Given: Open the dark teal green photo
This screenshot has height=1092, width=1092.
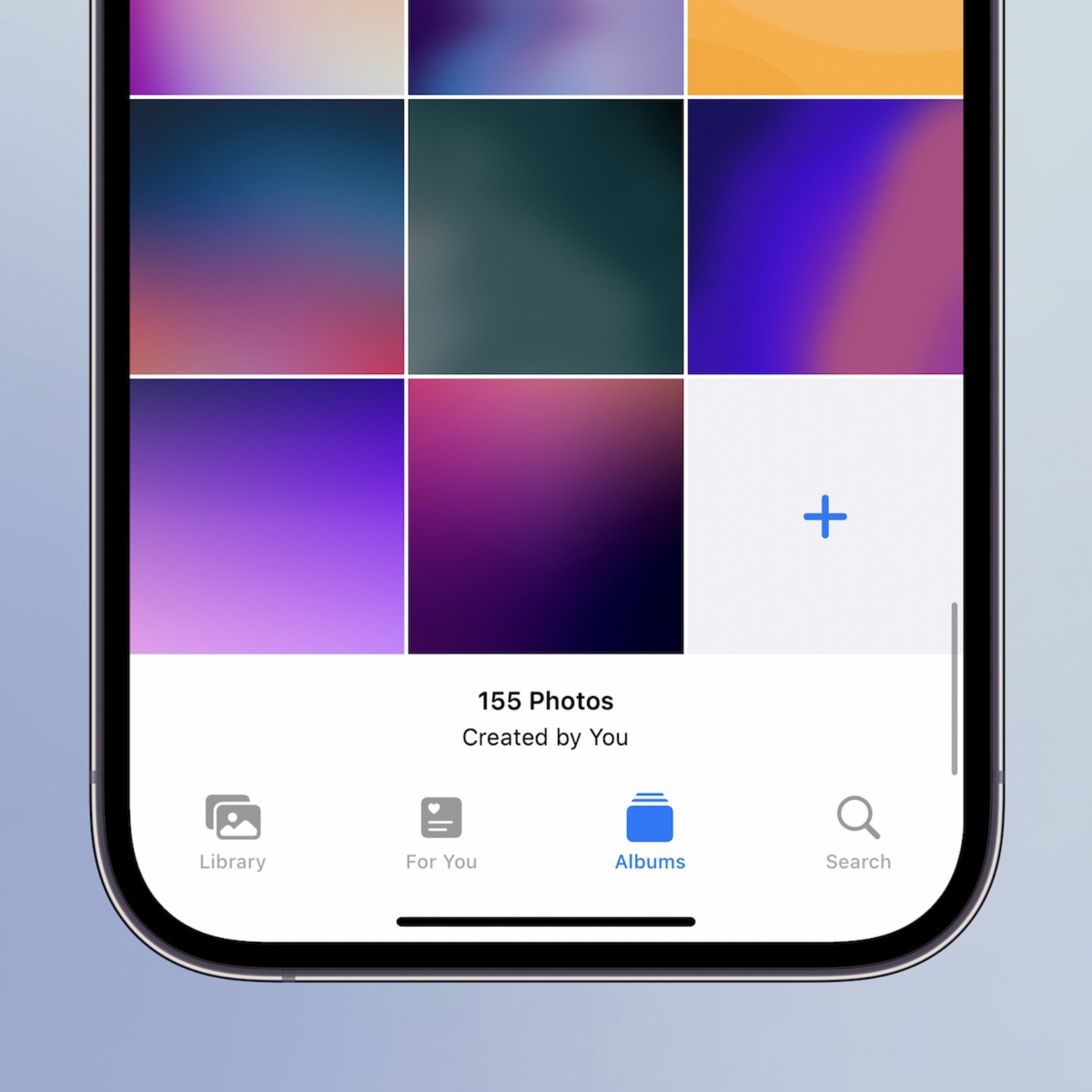Looking at the screenshot, I should coord(546,237).
